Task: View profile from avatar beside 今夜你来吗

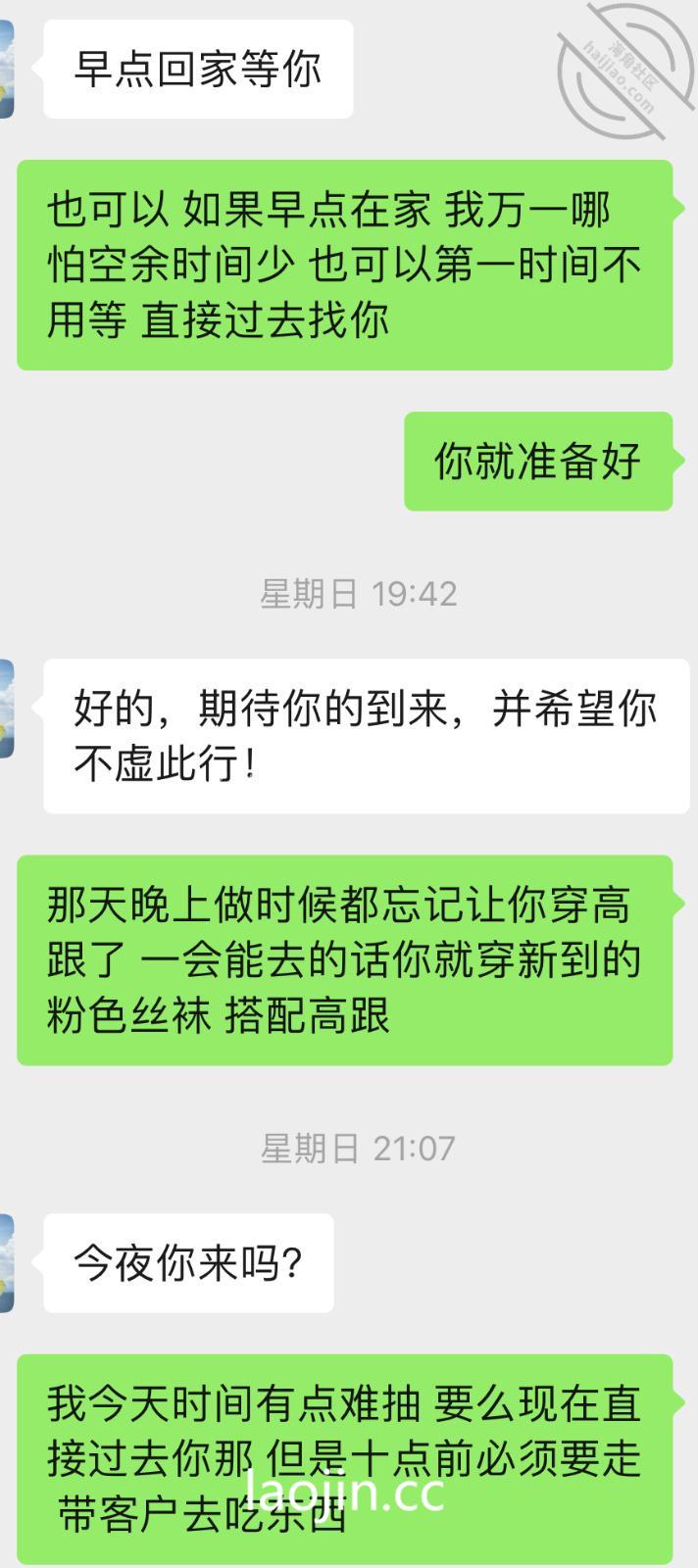Action: click(6, 1262)
